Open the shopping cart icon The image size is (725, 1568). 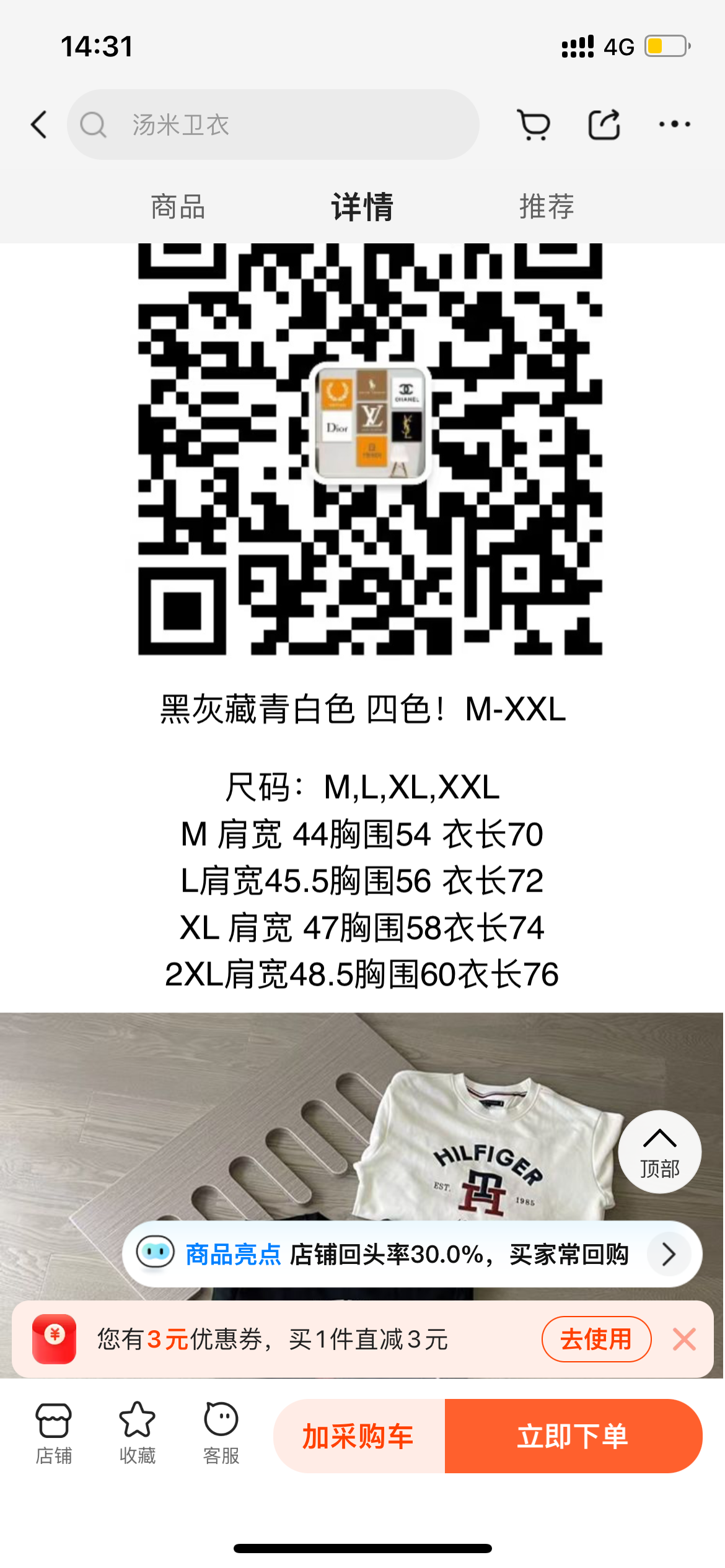[534, 124]
